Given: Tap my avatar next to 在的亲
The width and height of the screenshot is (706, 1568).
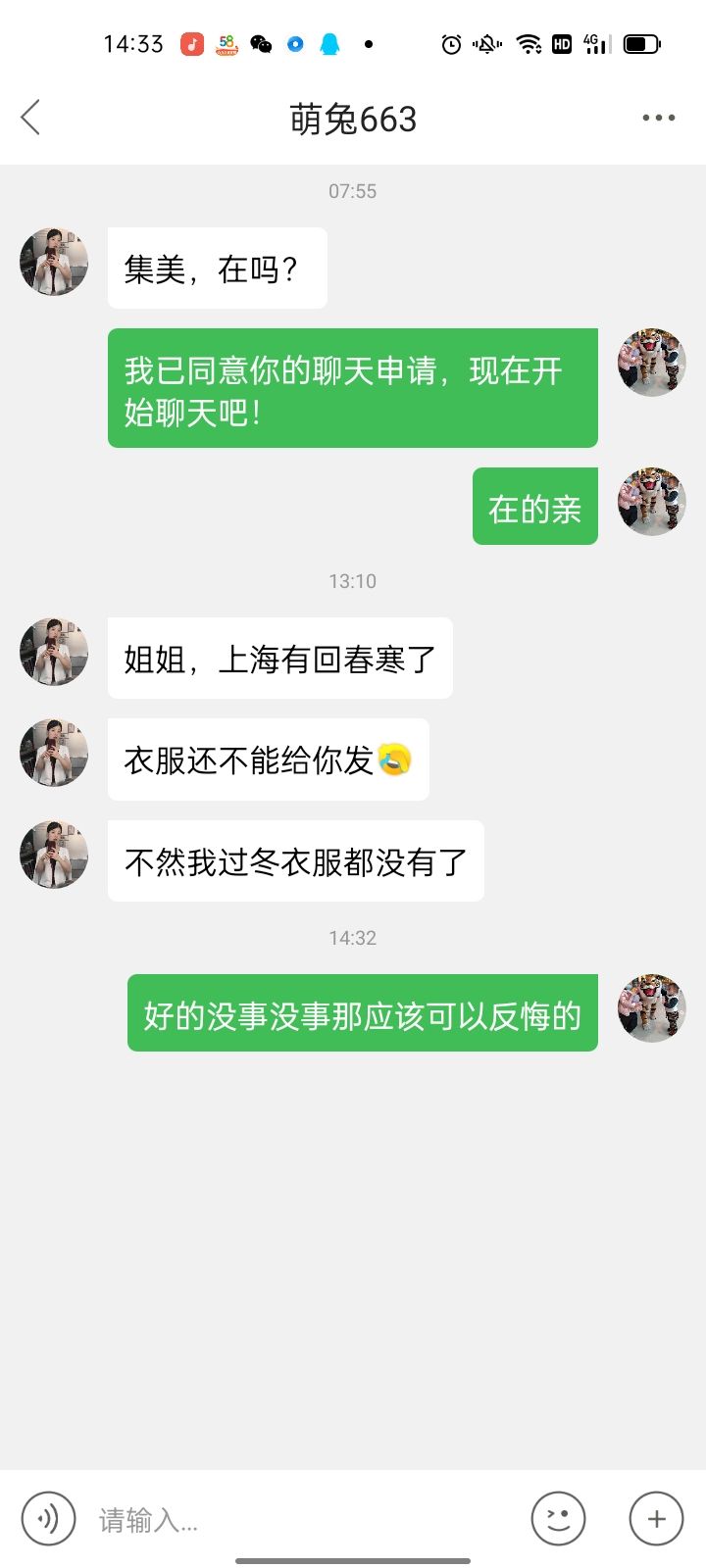Looking at the screenshot, I should [651, 501].
